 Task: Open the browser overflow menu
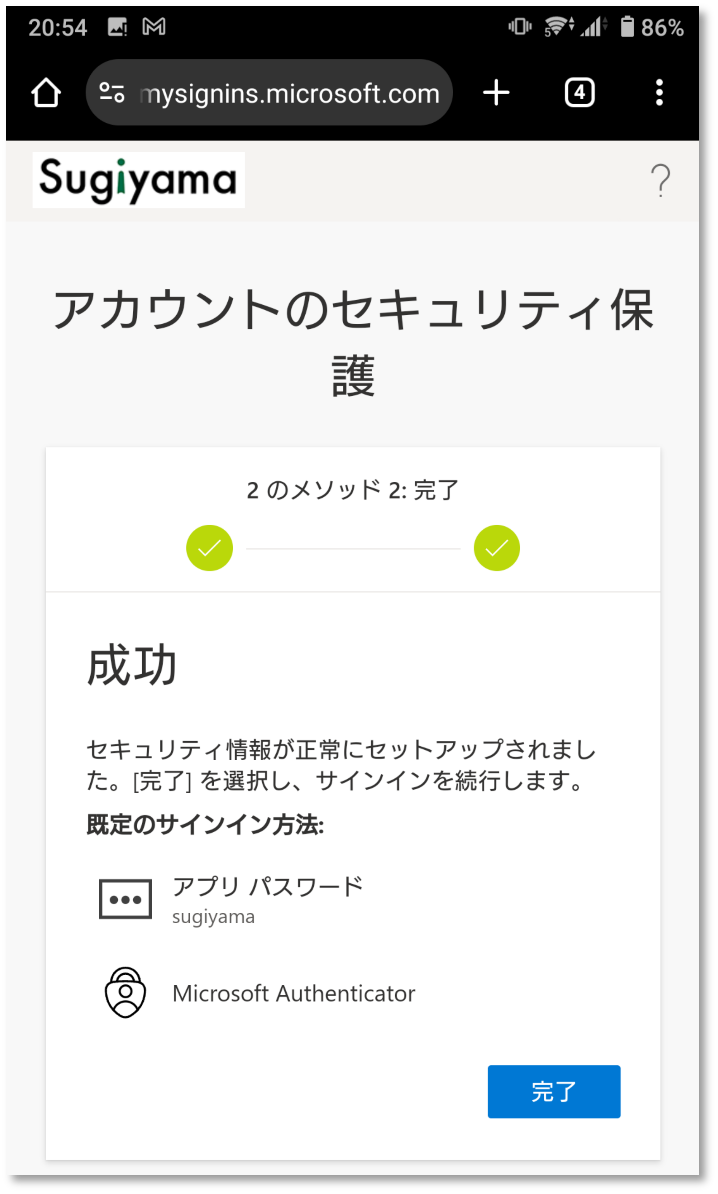pyautogui.click(x=659, y=93)
